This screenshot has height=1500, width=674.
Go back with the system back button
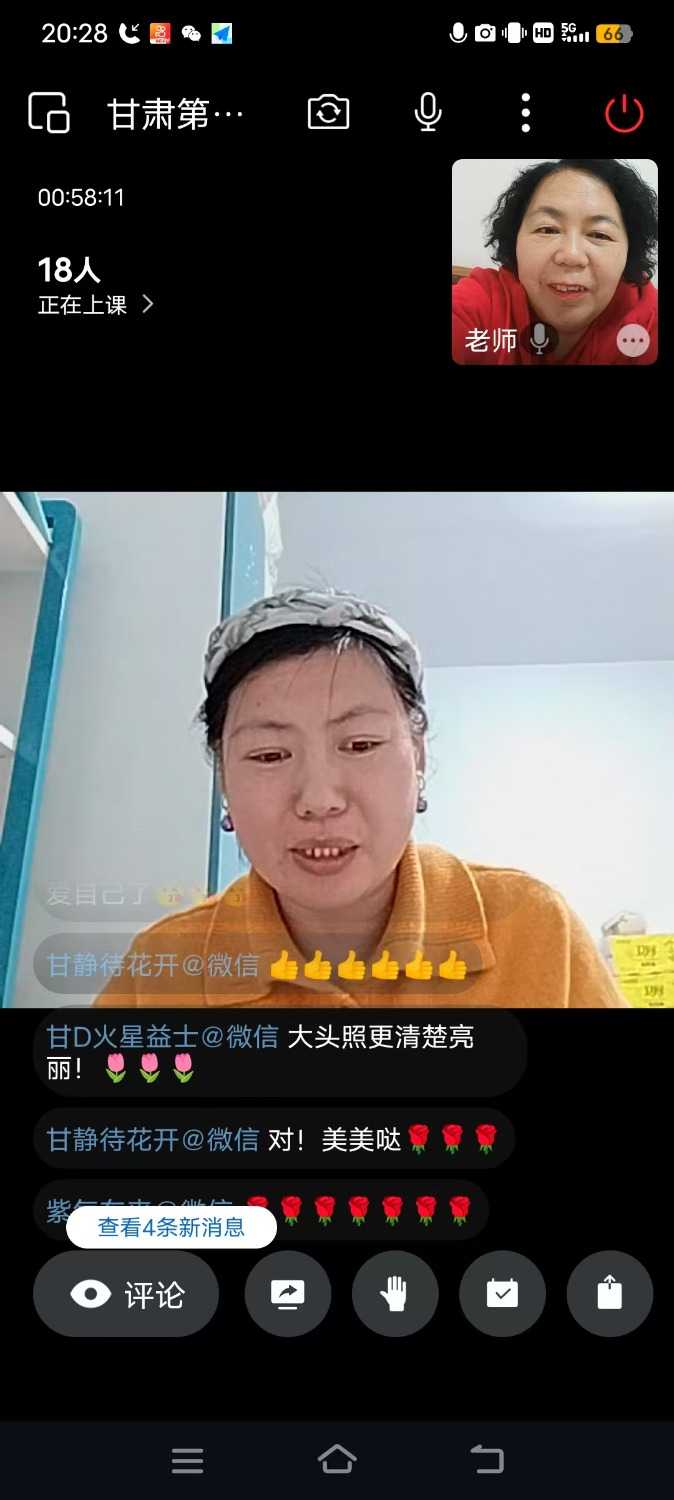(x=487, y=1460)
